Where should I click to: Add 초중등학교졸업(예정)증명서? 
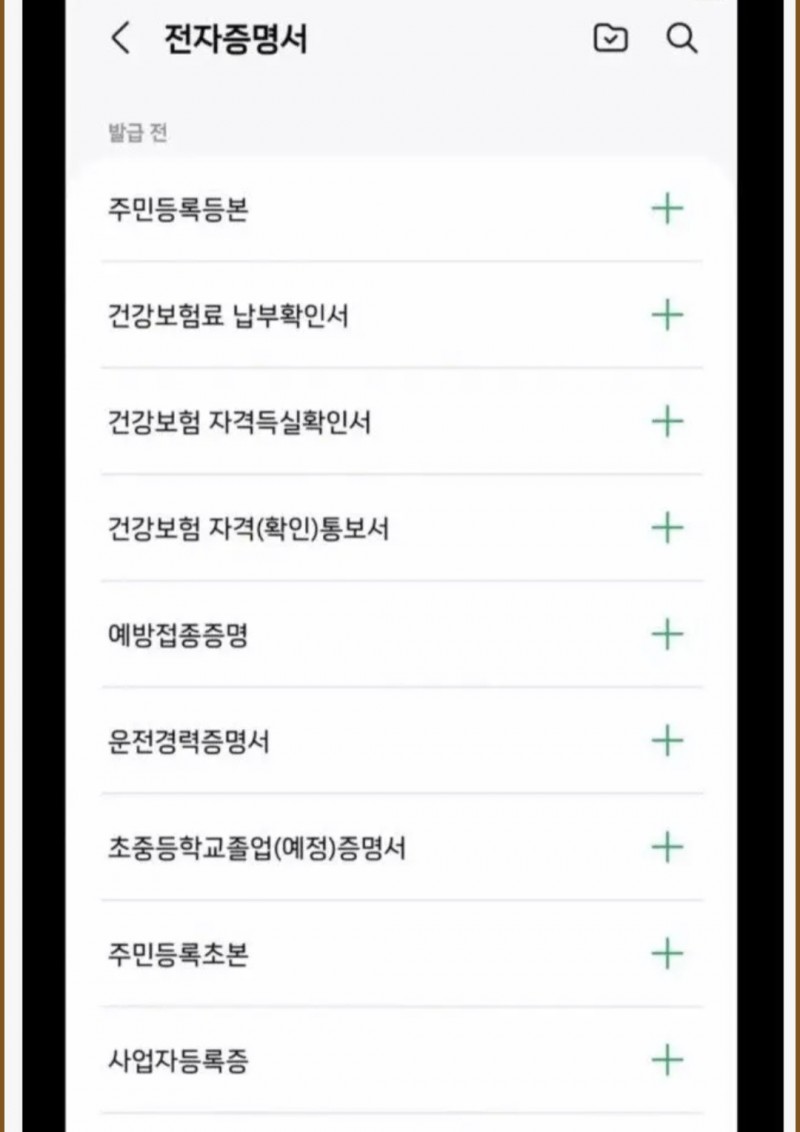pyautogui.click(x=667, y=847)
